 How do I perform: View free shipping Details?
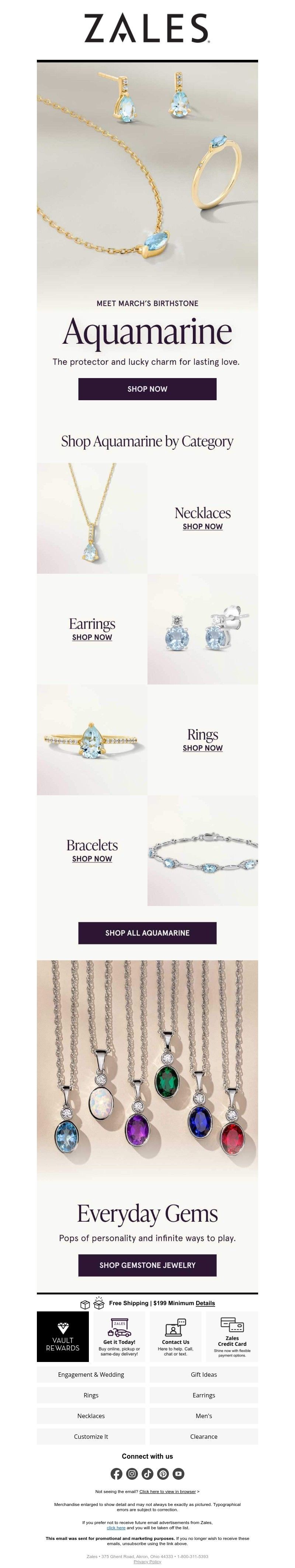click(x=205, y=1303)
